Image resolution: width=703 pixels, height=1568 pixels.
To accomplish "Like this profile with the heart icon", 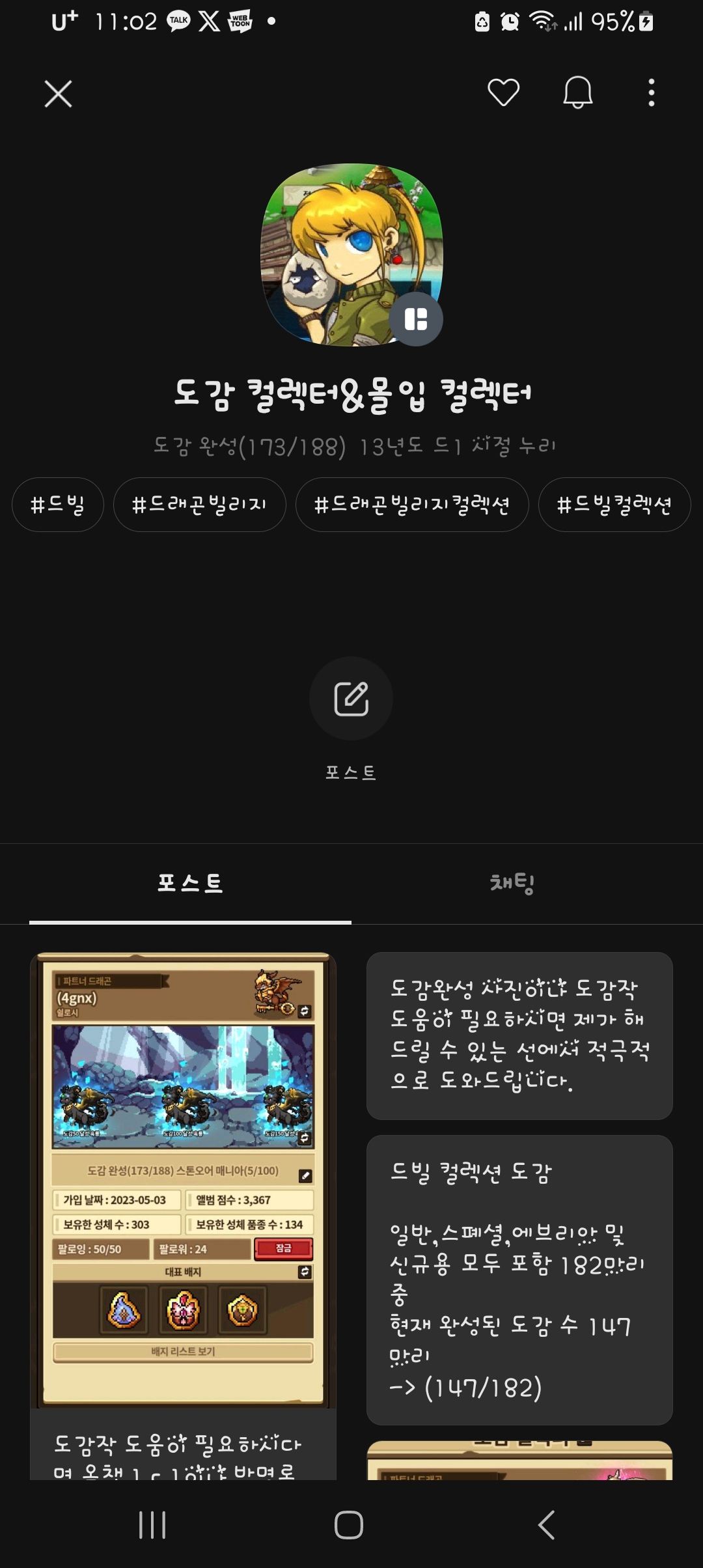I will tap(503, 92).
